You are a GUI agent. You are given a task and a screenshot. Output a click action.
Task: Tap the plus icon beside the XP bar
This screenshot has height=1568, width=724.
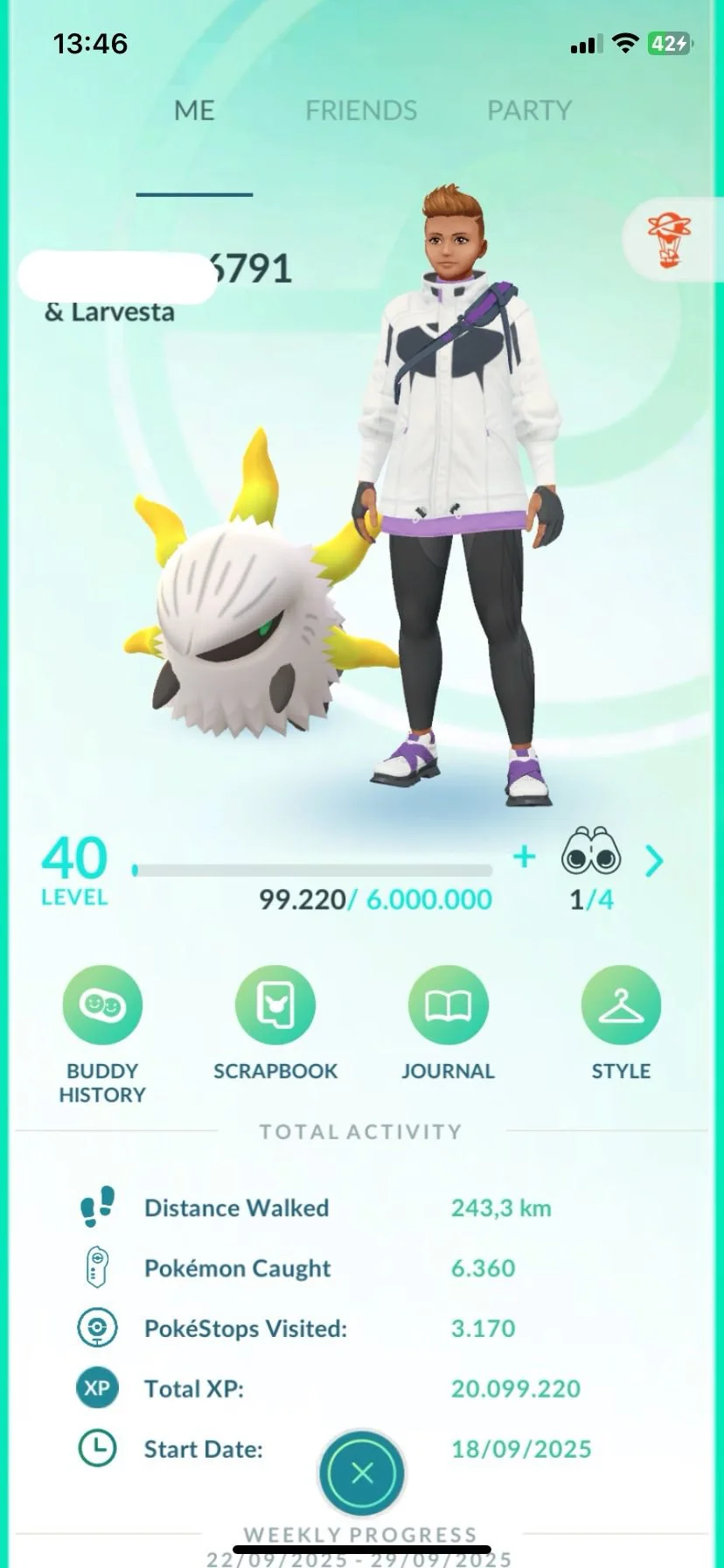pos(524,857)
